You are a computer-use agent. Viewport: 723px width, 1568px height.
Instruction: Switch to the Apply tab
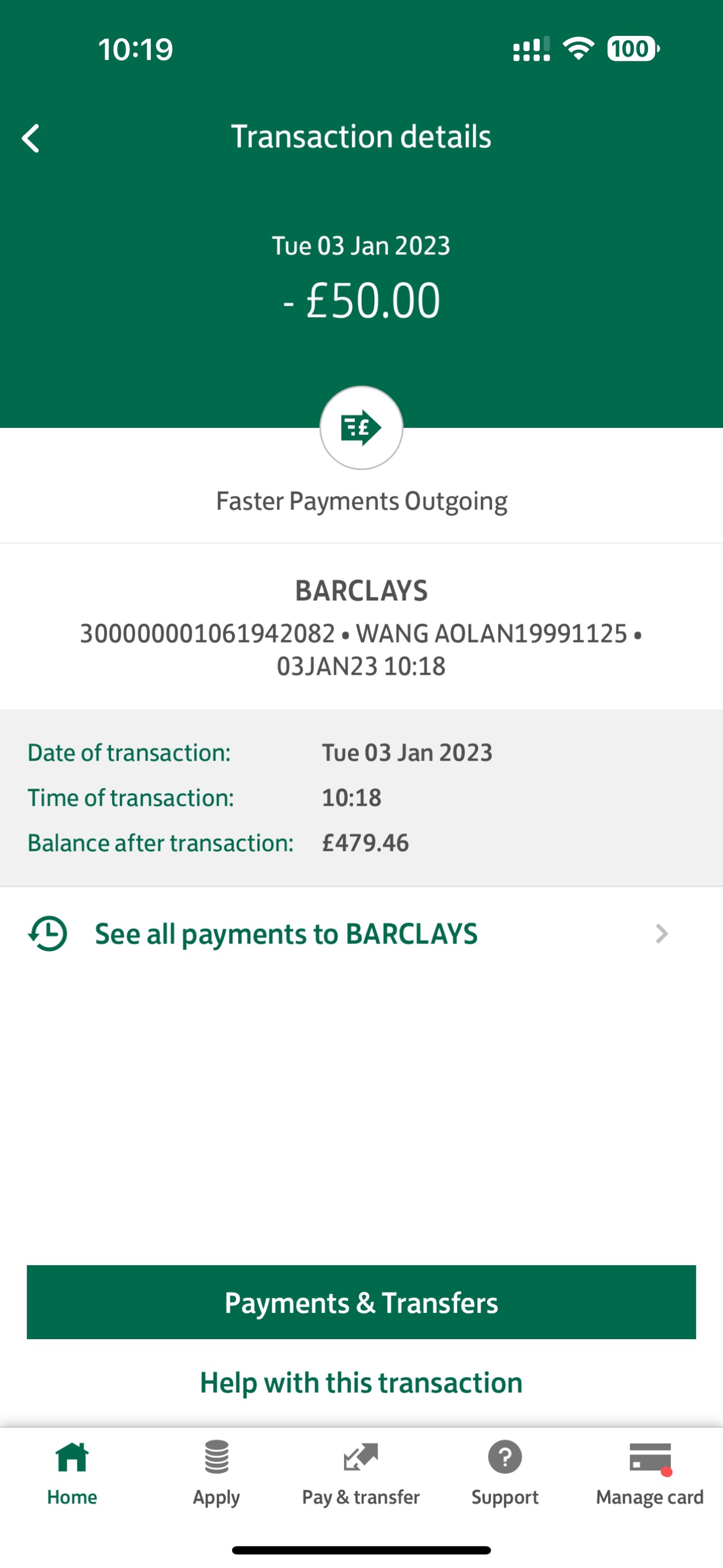tap(217, 1472)
